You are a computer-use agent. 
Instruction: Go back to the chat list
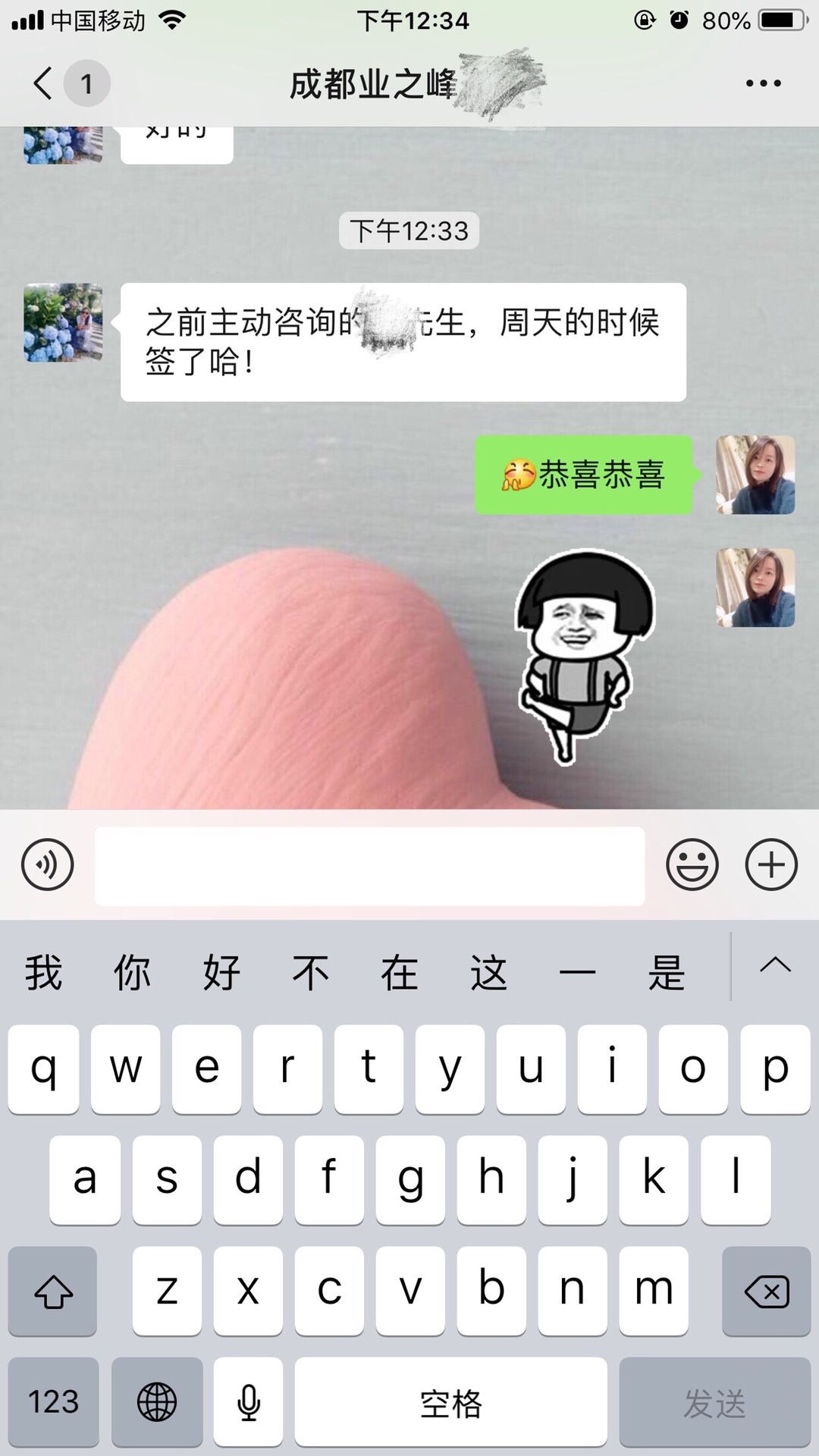click(x=45, y=83)
